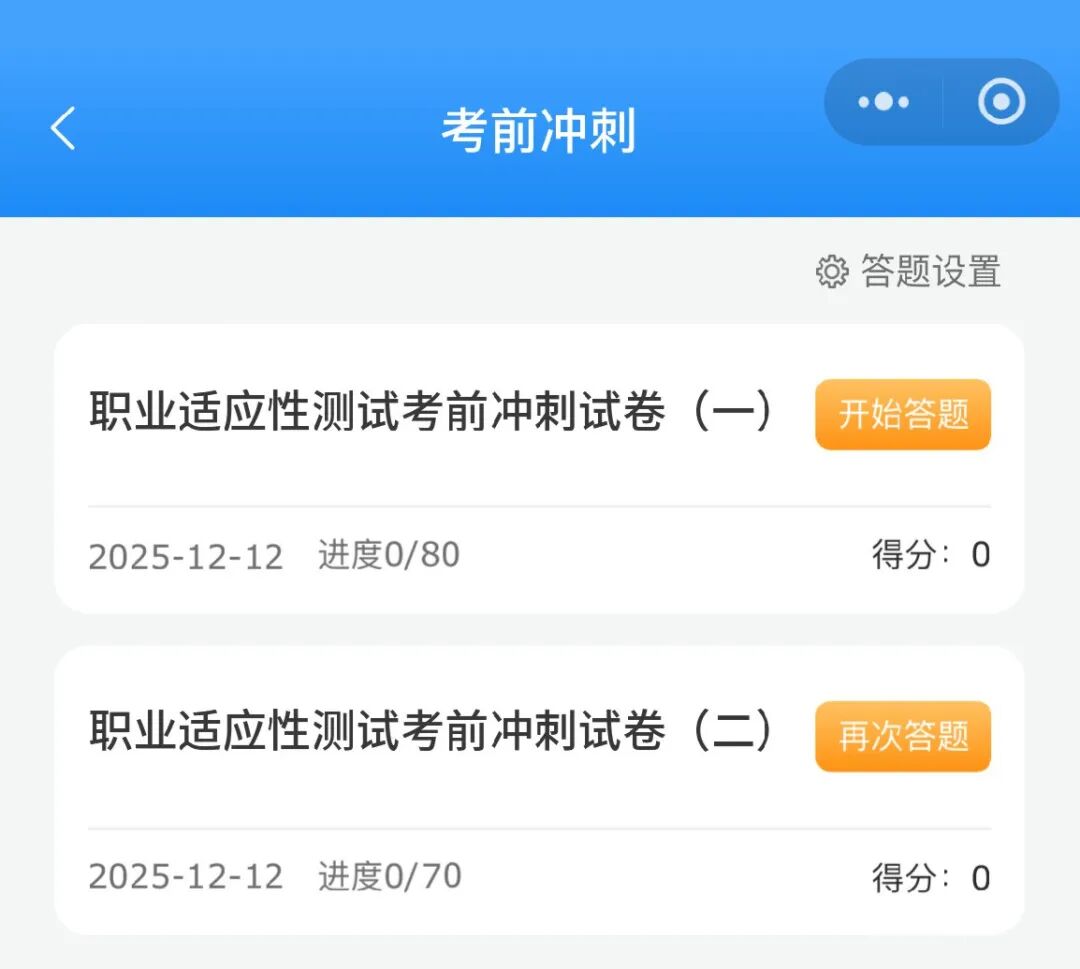Viewport: 1080px width, 969px height.
Task: Tap 开始答题 for 试卷（一）
Action: tap(902, 414)
